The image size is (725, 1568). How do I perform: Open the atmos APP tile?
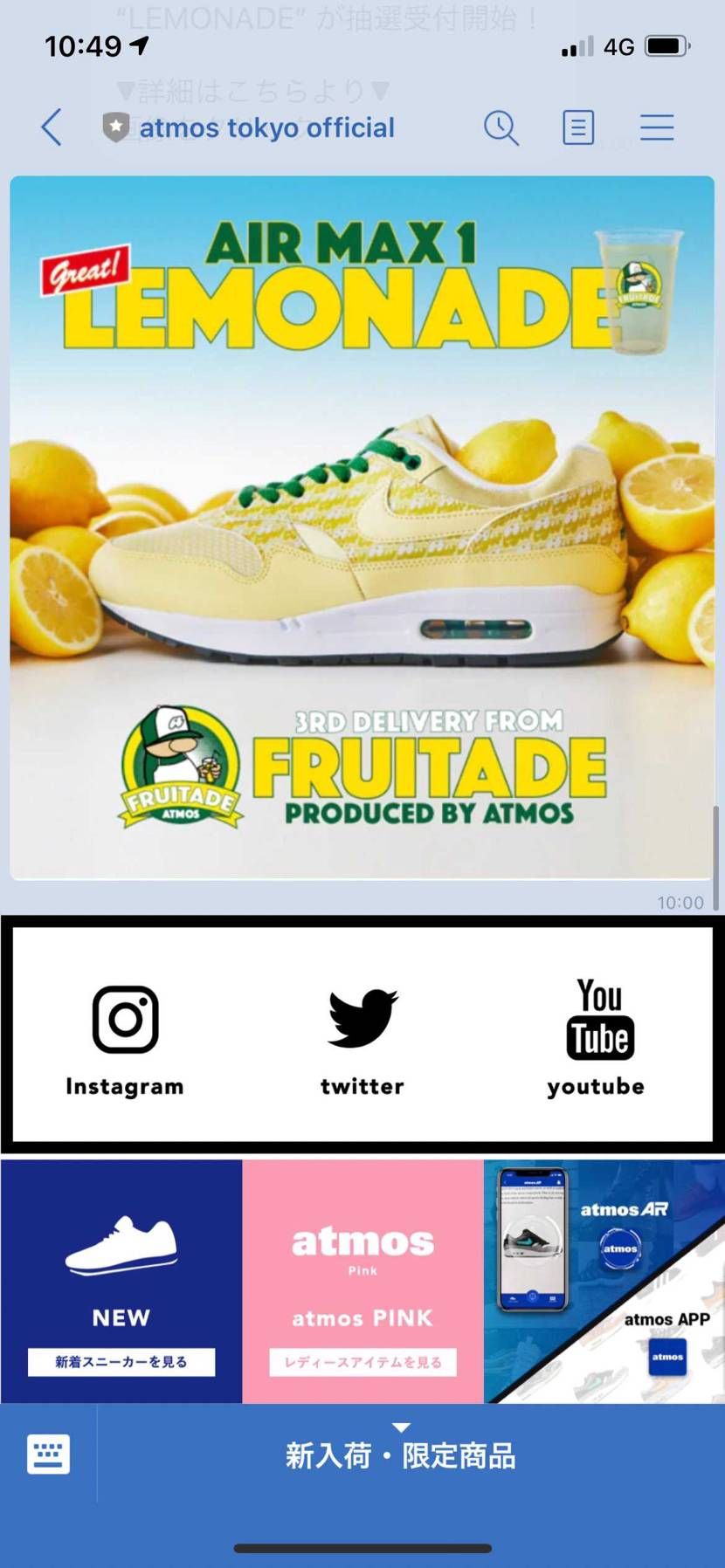click(x=604, y=1282)
